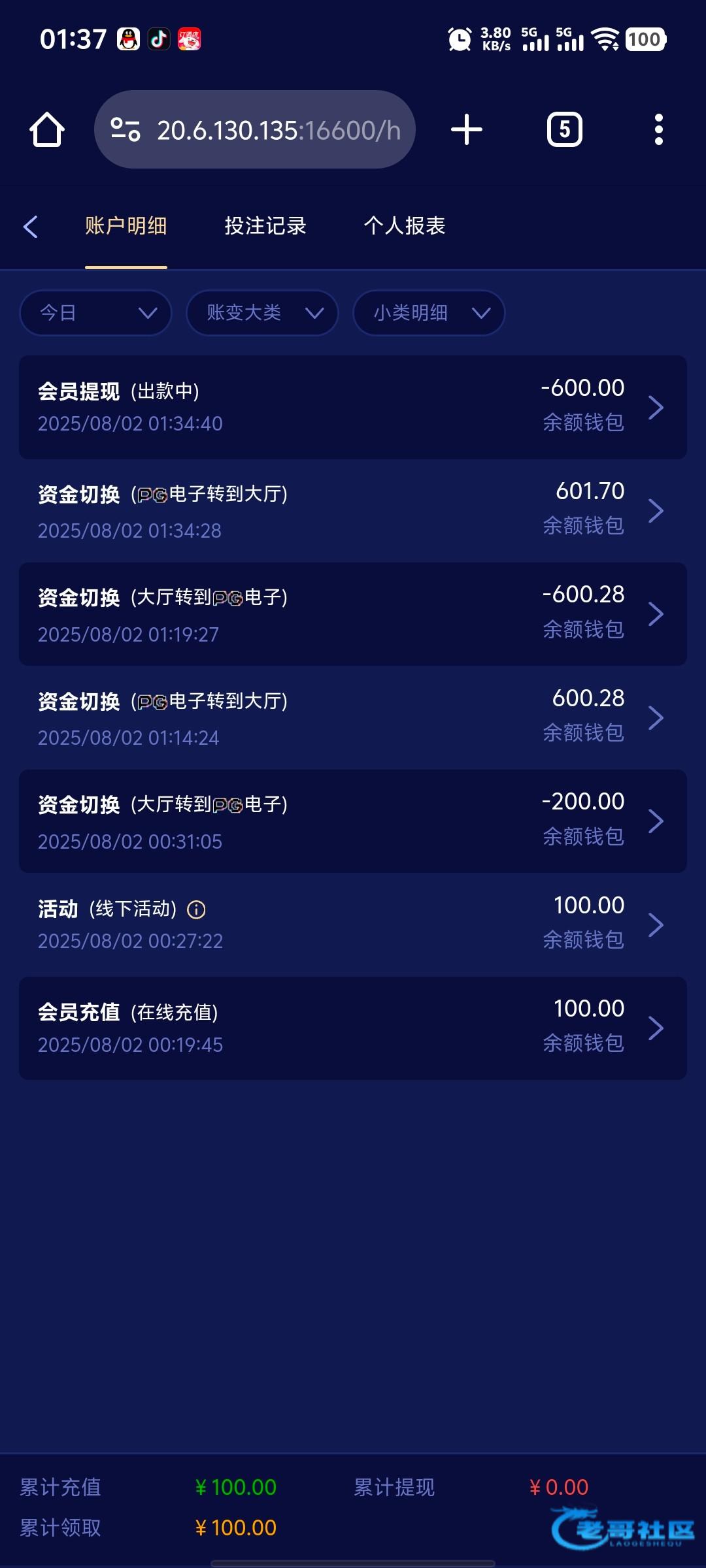Open the 601.70 资金切换 record

[353, 511]
